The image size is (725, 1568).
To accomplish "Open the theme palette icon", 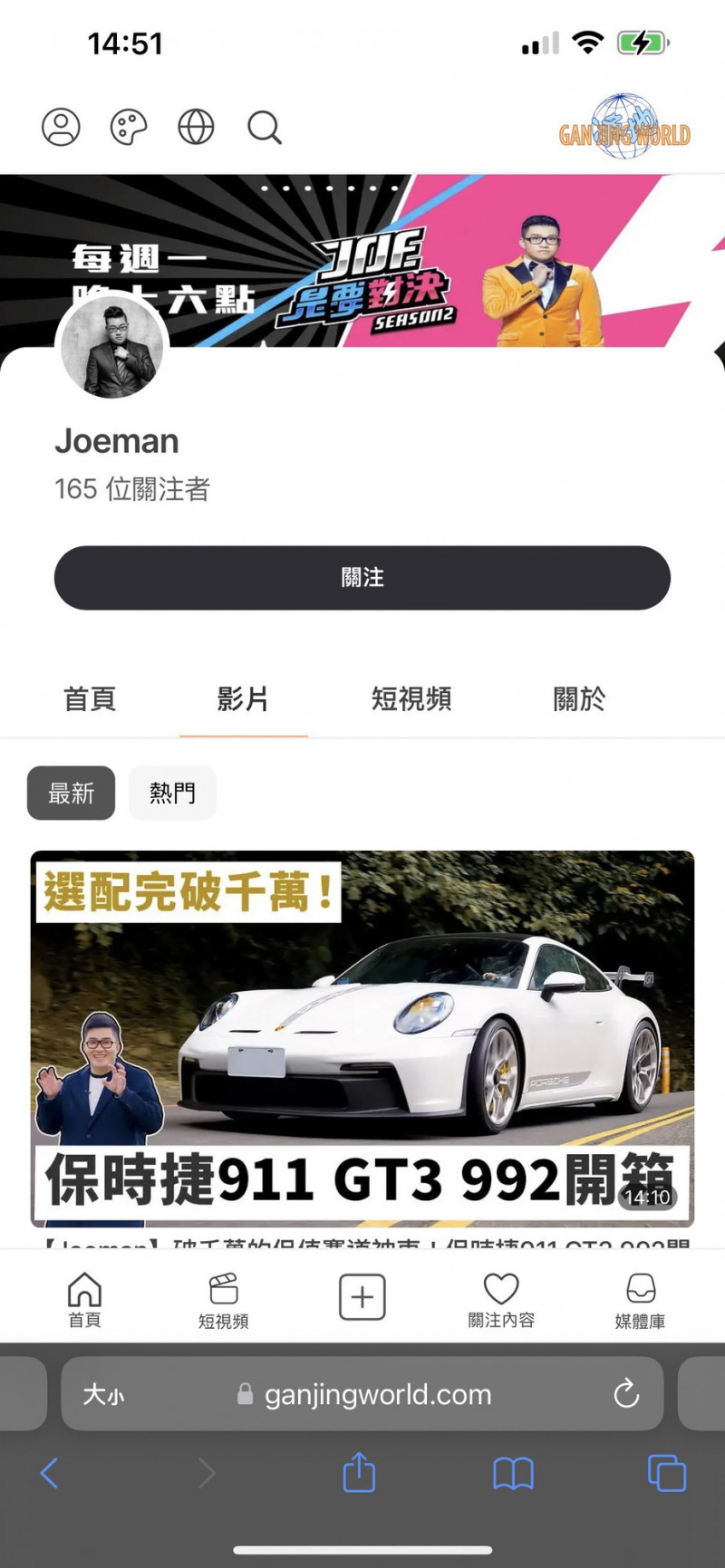I will pyautogui.click(x=129, y=127).
